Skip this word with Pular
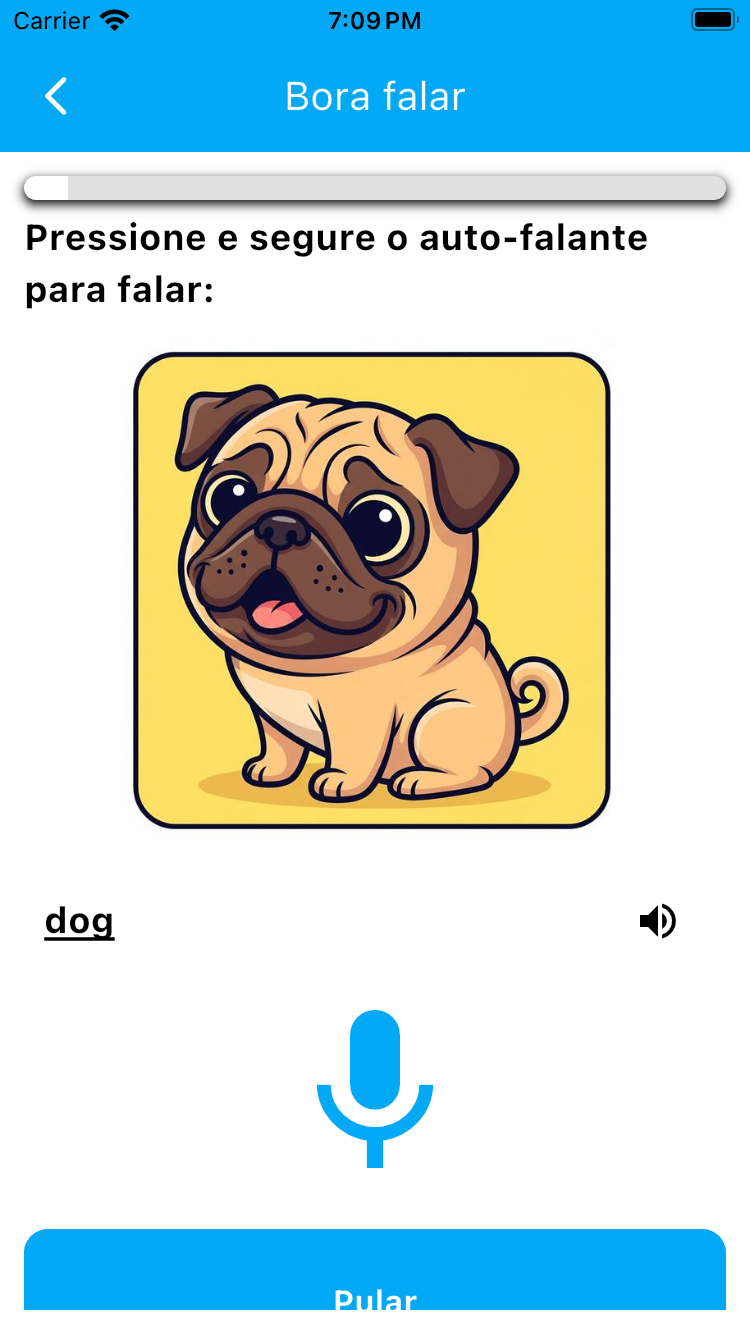750x1334 pixels. 375,1270
